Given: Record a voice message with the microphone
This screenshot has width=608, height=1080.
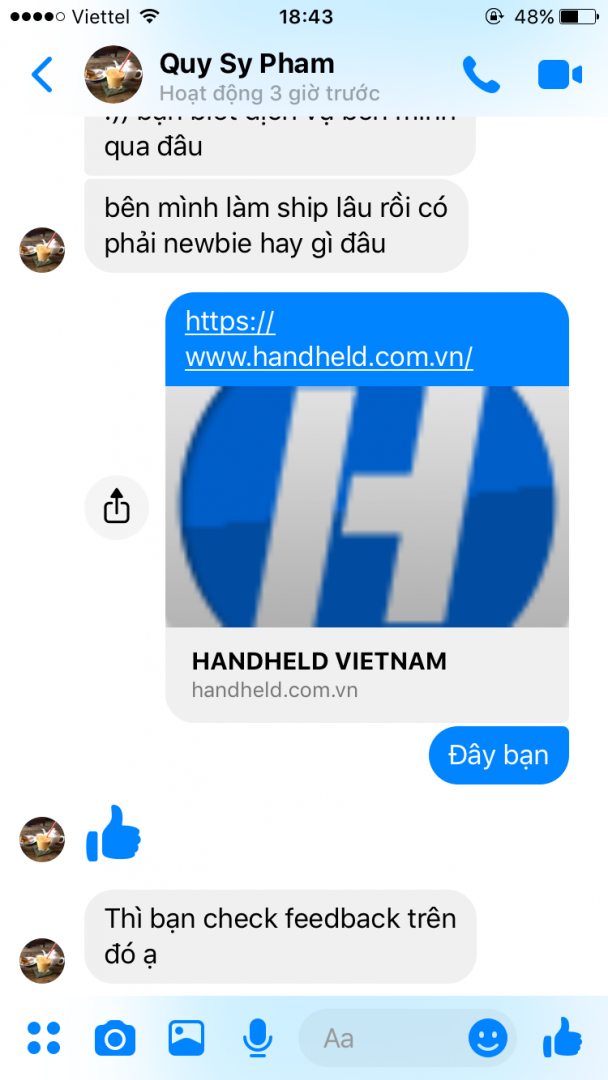Looking at the screenshot, I should click(x=258, y=1038).
